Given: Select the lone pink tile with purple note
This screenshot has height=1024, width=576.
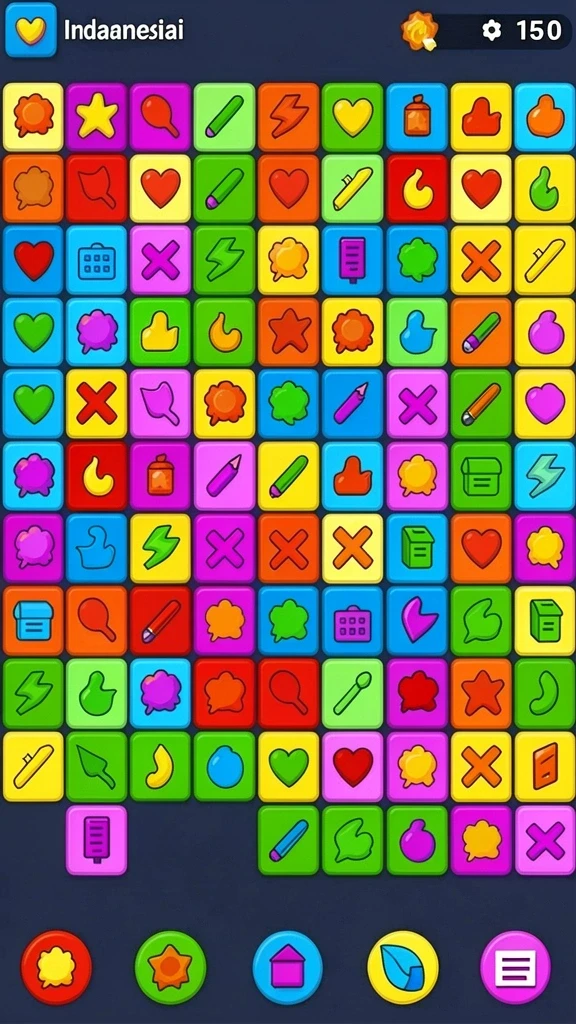Looking at the screenshot, I should [x=97, y=840].
